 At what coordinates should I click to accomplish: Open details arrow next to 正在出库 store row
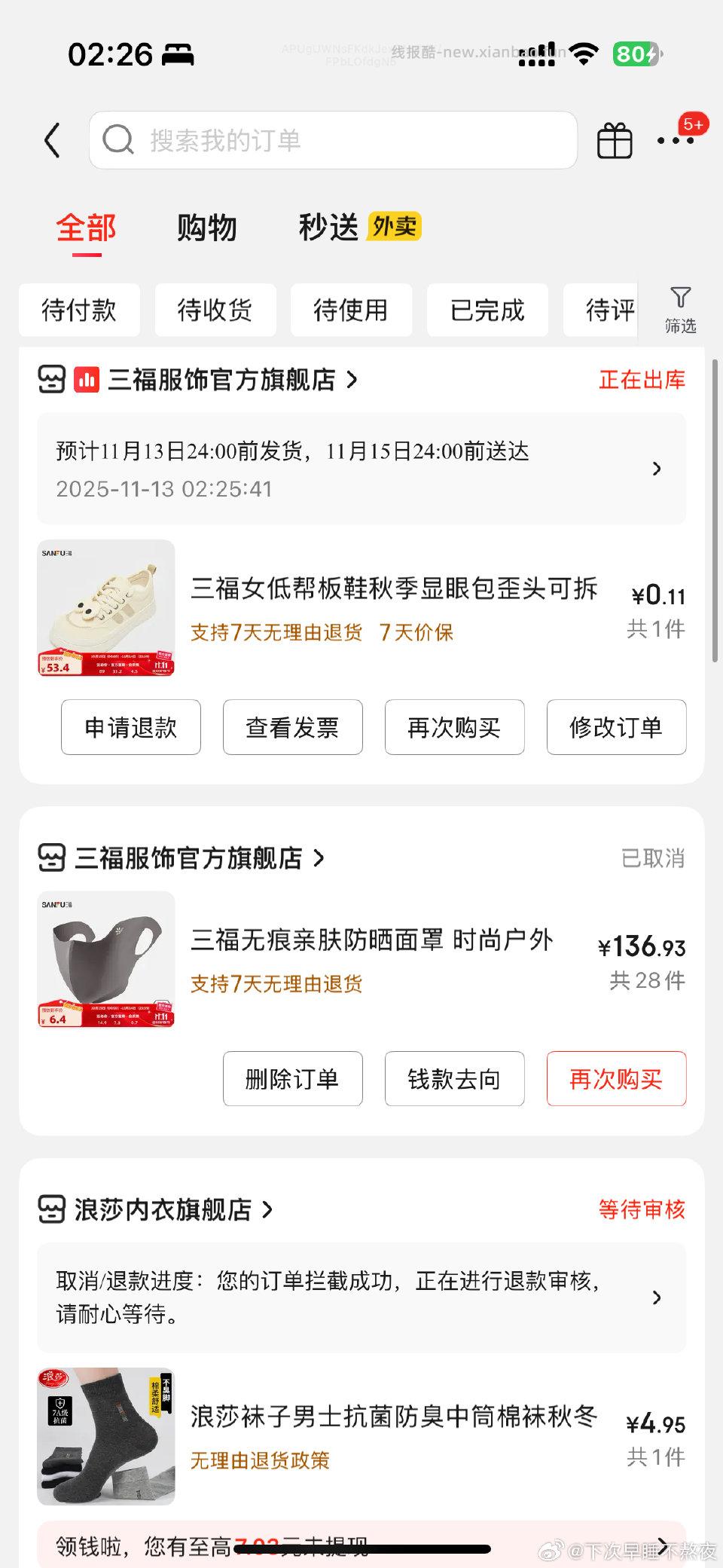[351, 380]
